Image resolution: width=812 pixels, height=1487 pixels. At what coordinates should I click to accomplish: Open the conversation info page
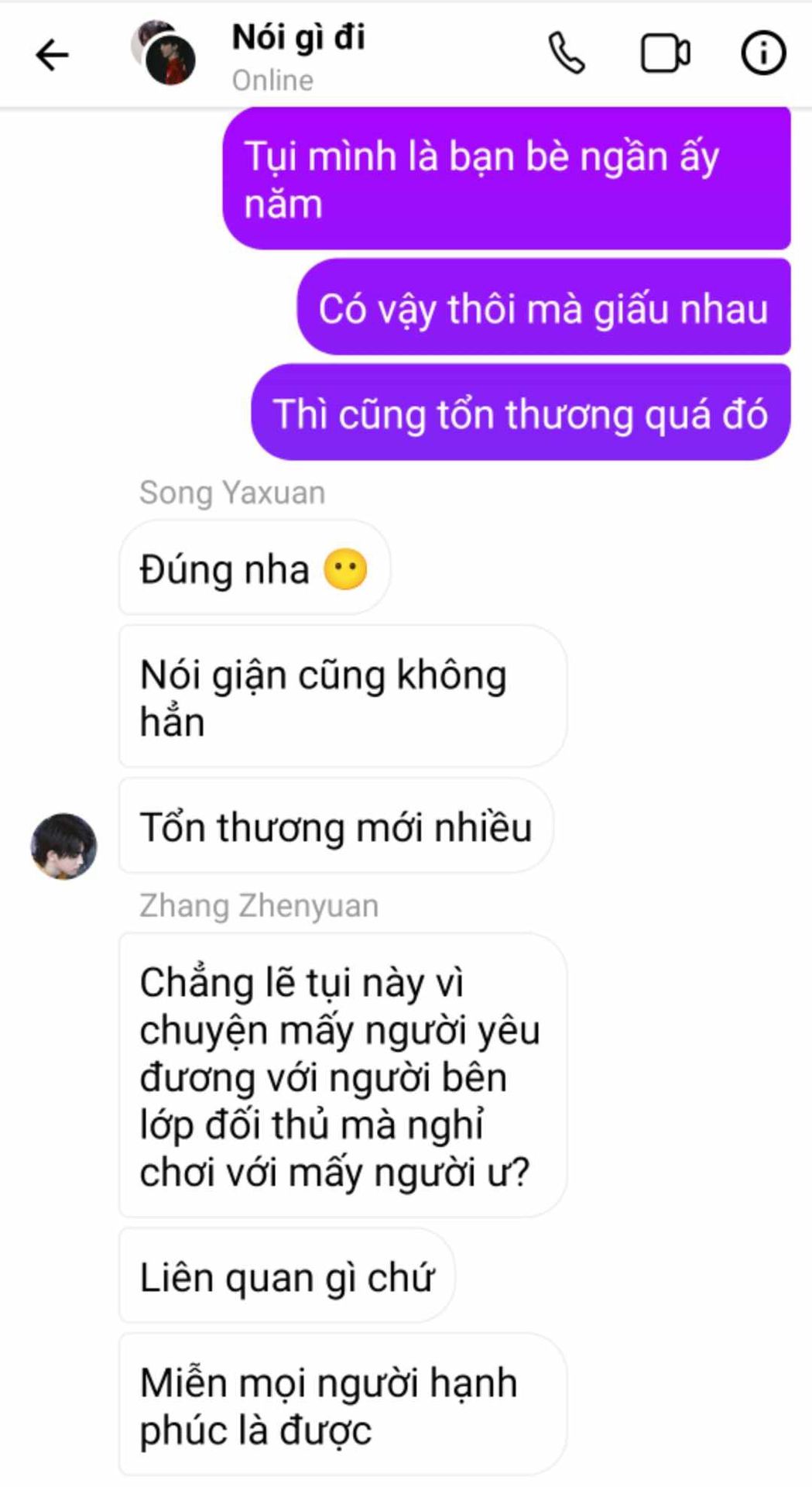click(x=763, y=53)
